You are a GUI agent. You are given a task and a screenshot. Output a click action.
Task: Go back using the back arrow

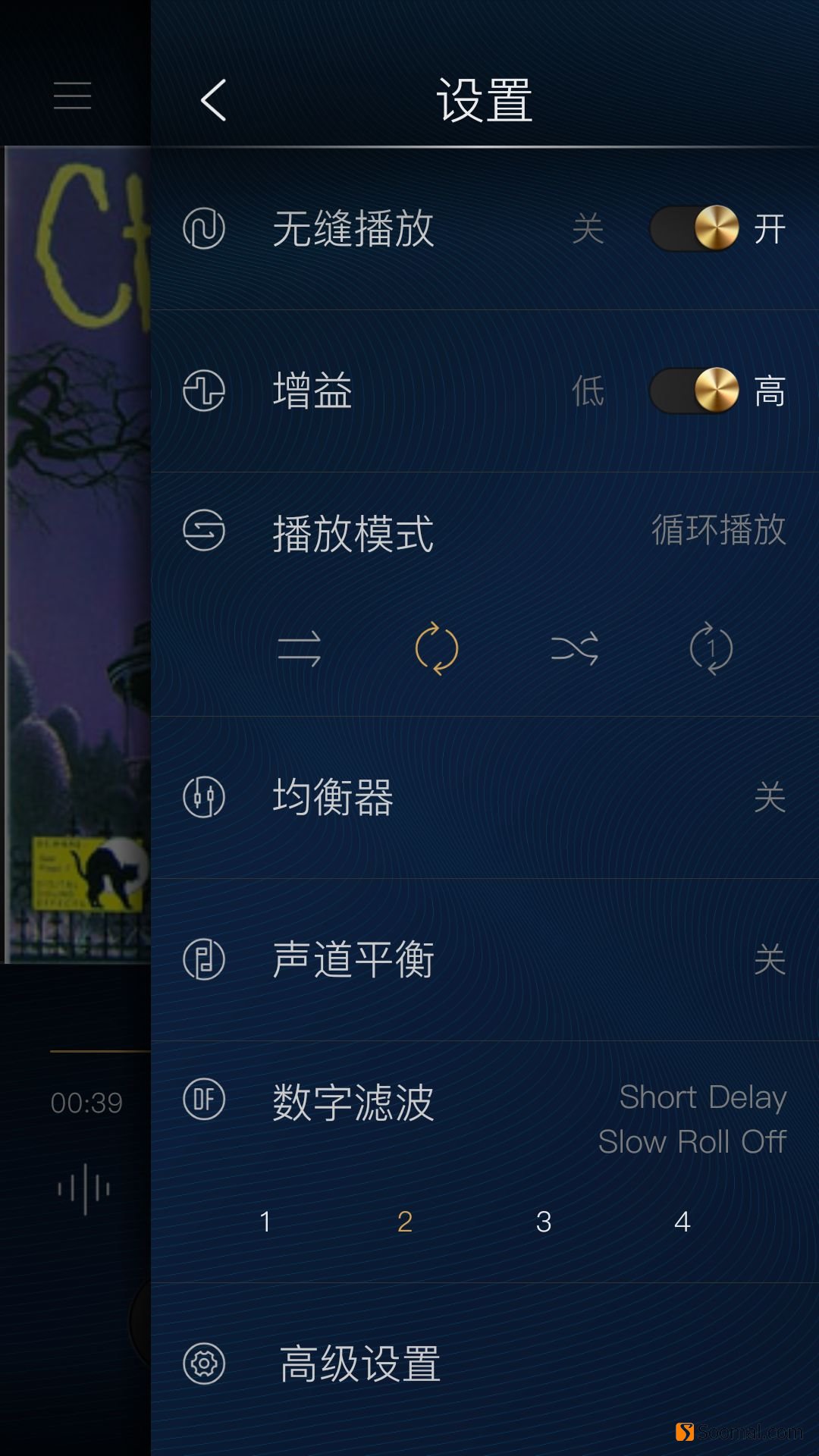[x=213, y=99]
